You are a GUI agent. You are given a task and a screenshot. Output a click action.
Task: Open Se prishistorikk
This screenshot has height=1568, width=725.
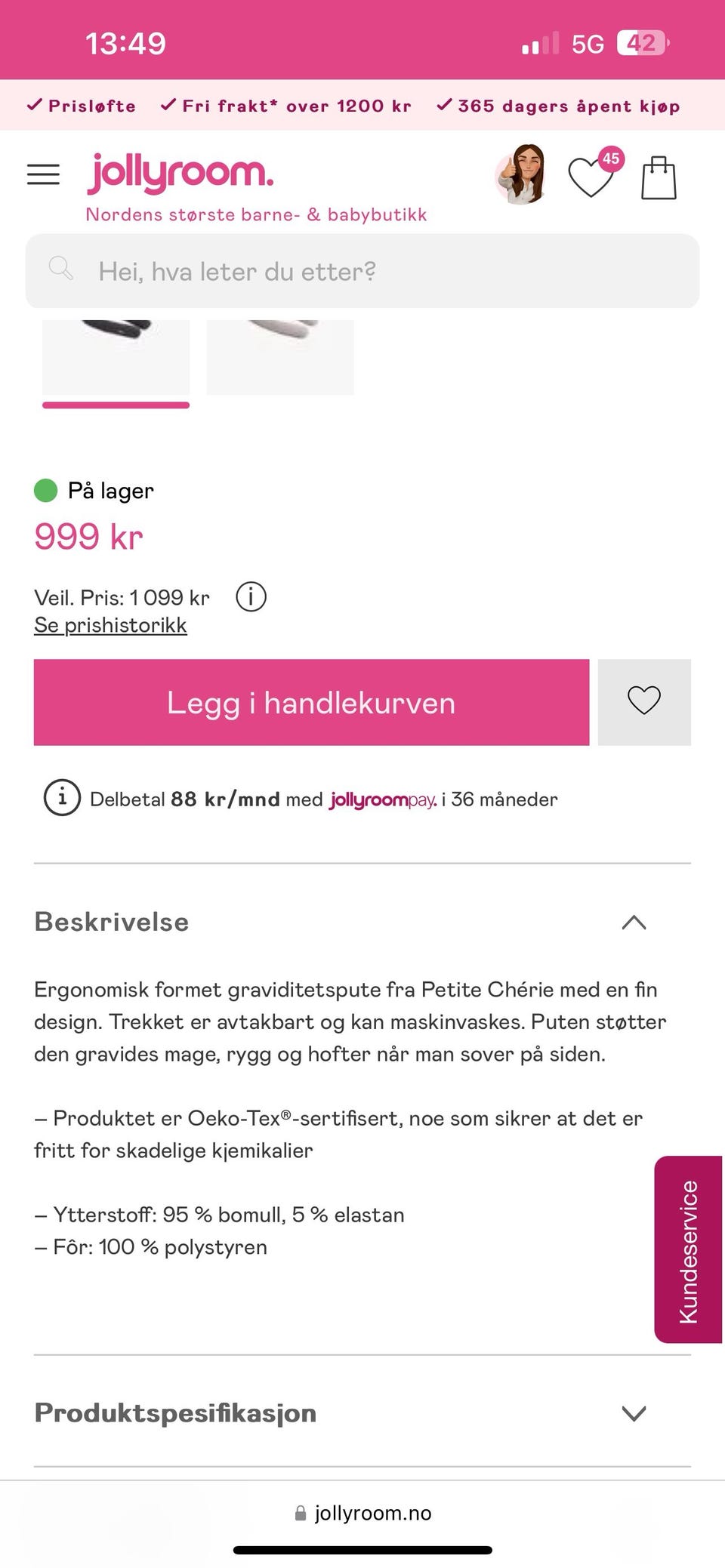[110, 624]
